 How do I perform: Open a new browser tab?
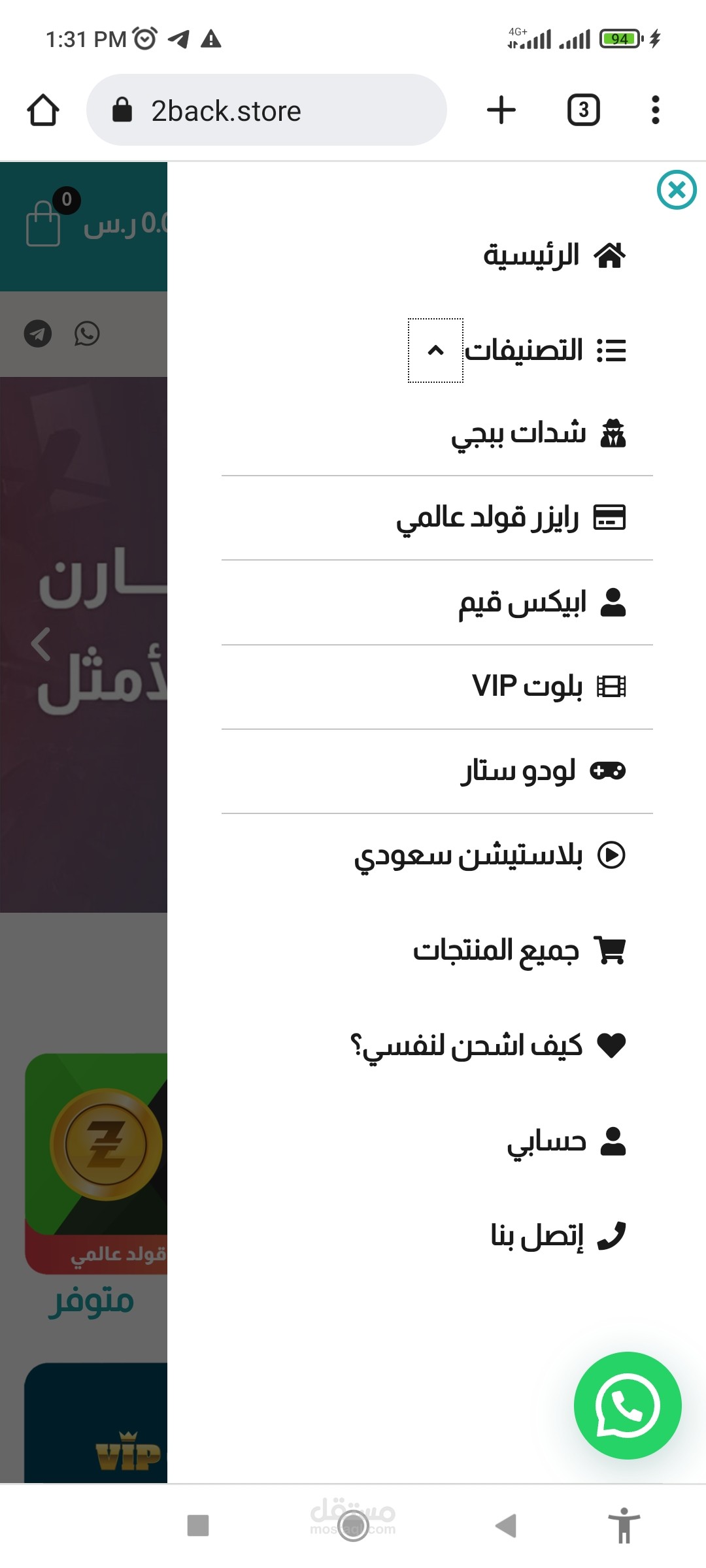tap(501, 110)
